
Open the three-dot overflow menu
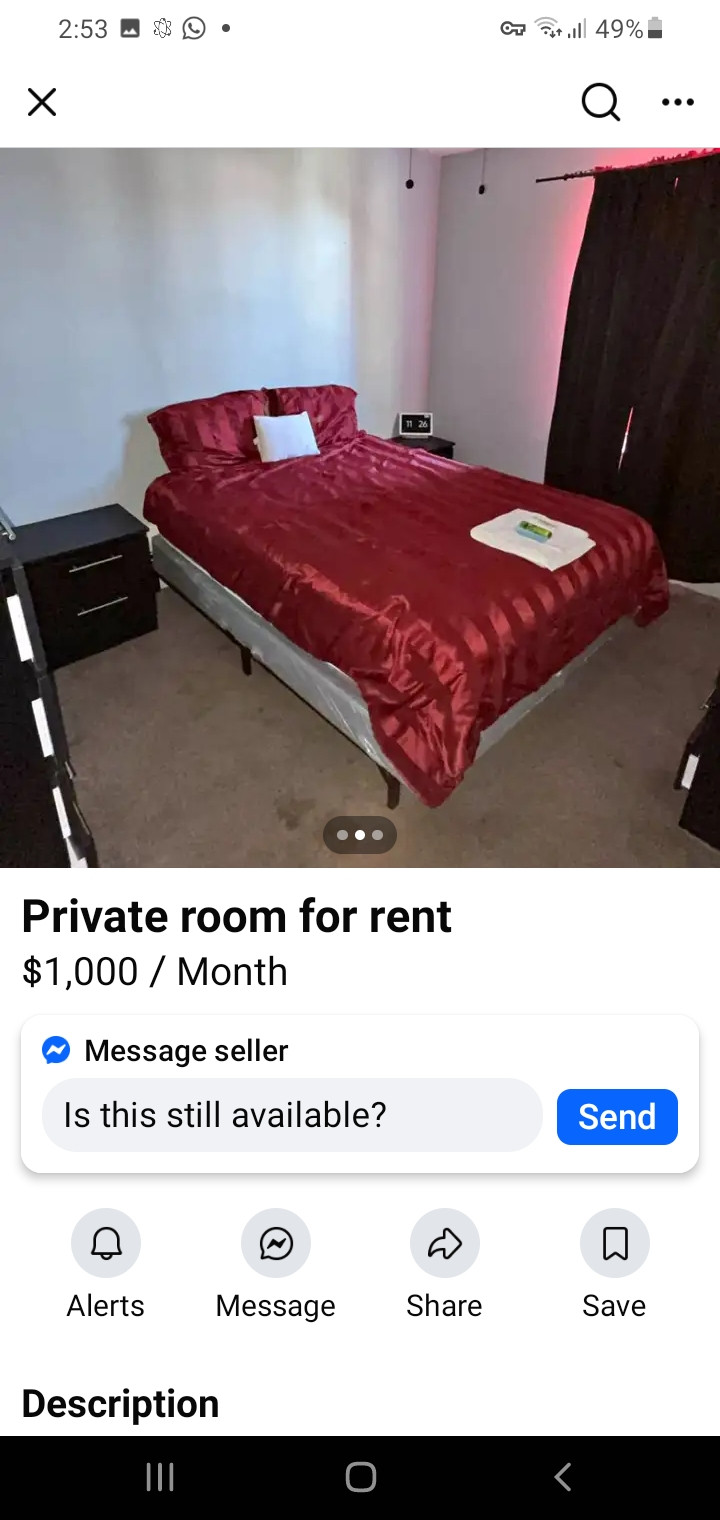click(677, 102)
